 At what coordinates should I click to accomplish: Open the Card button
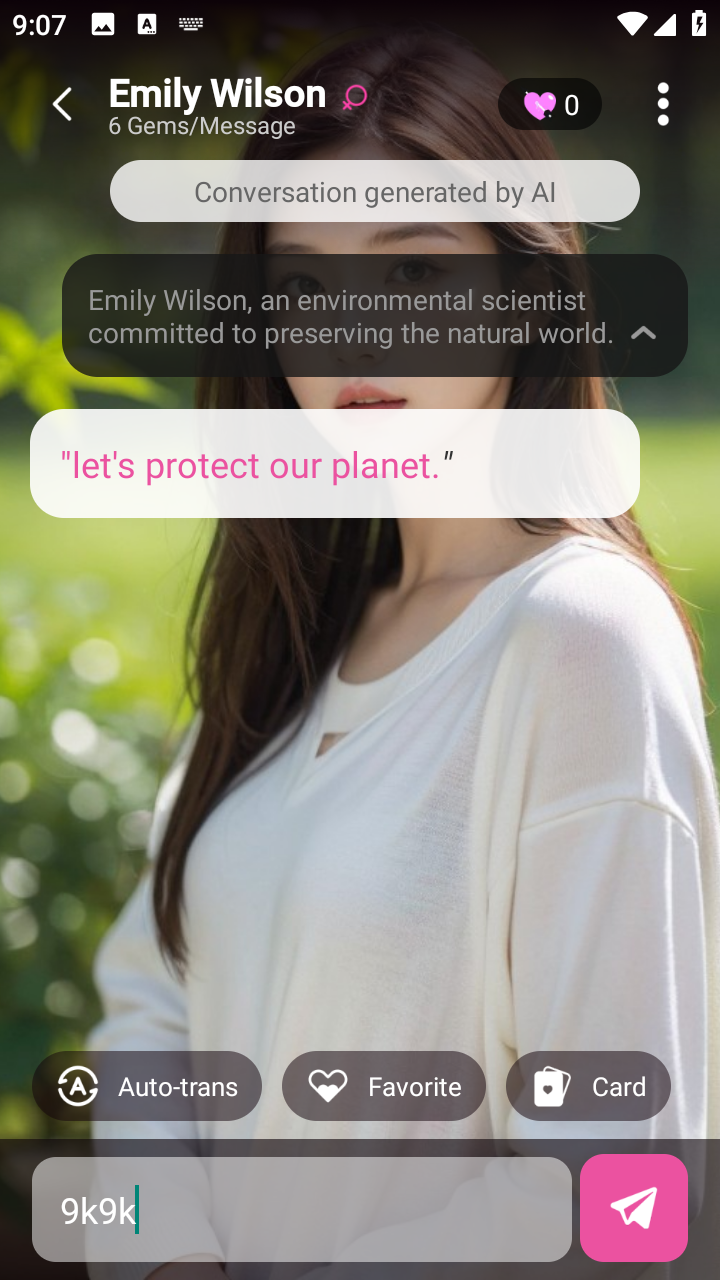coord(588,1086)
